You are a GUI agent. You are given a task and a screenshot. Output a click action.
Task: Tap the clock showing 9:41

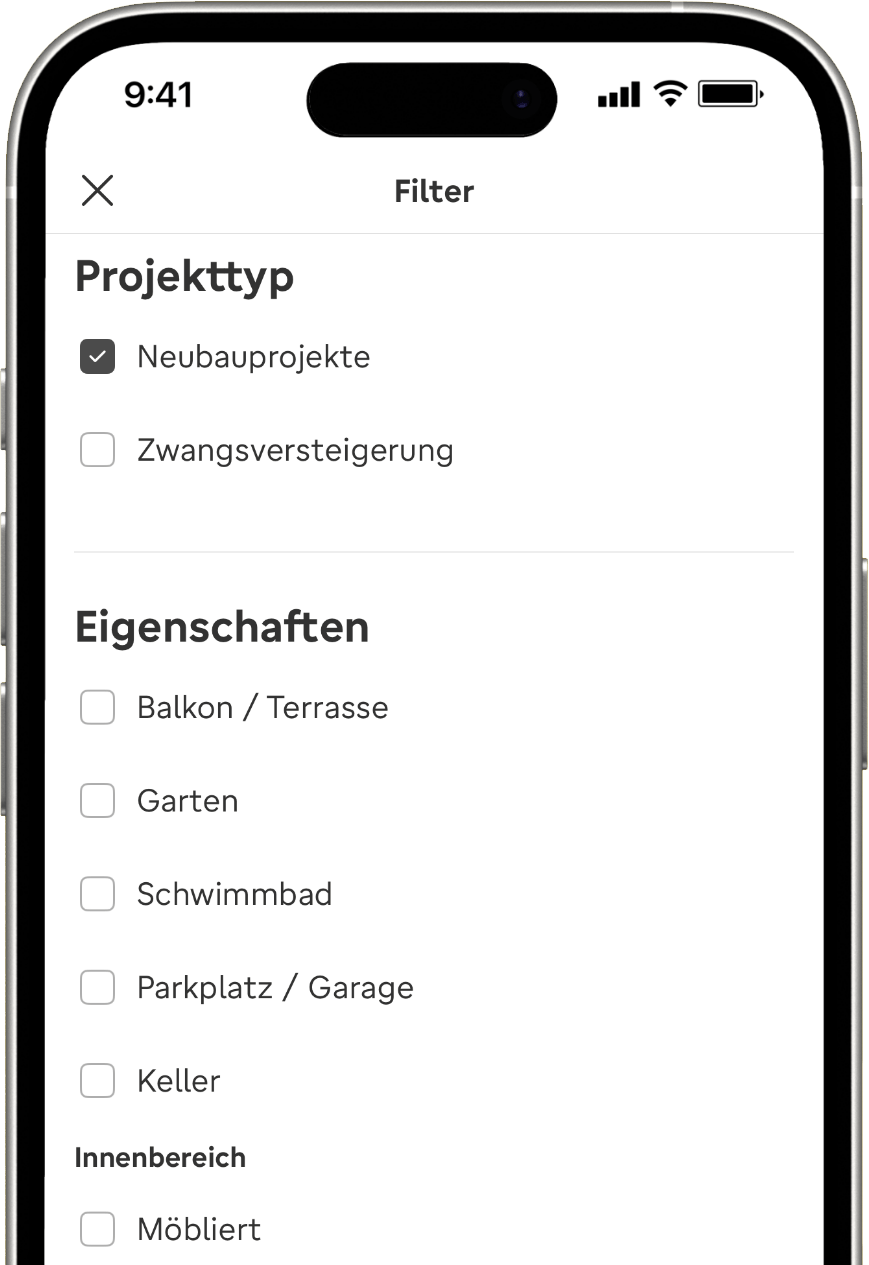point(154,95)
